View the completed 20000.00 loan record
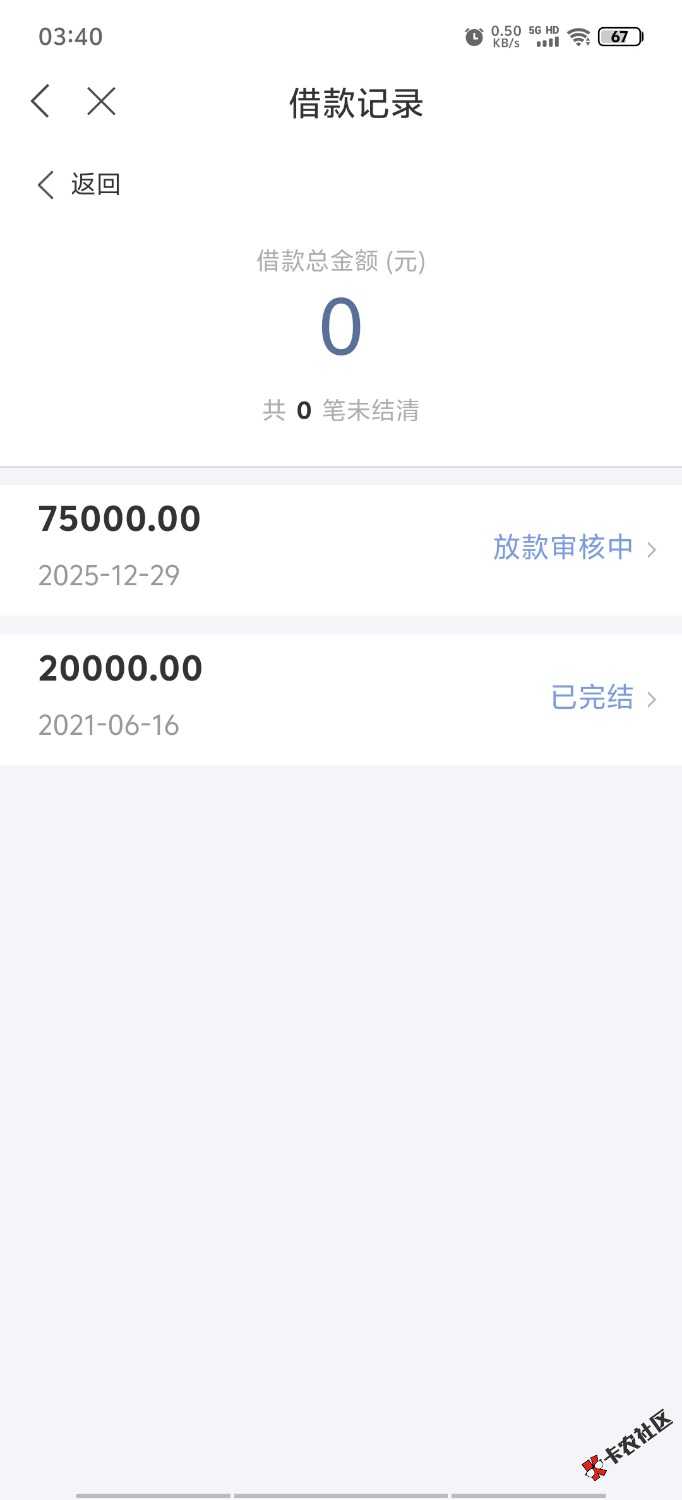The height and width of the screenshot is (1500, 682). click(x=340, y=697)
